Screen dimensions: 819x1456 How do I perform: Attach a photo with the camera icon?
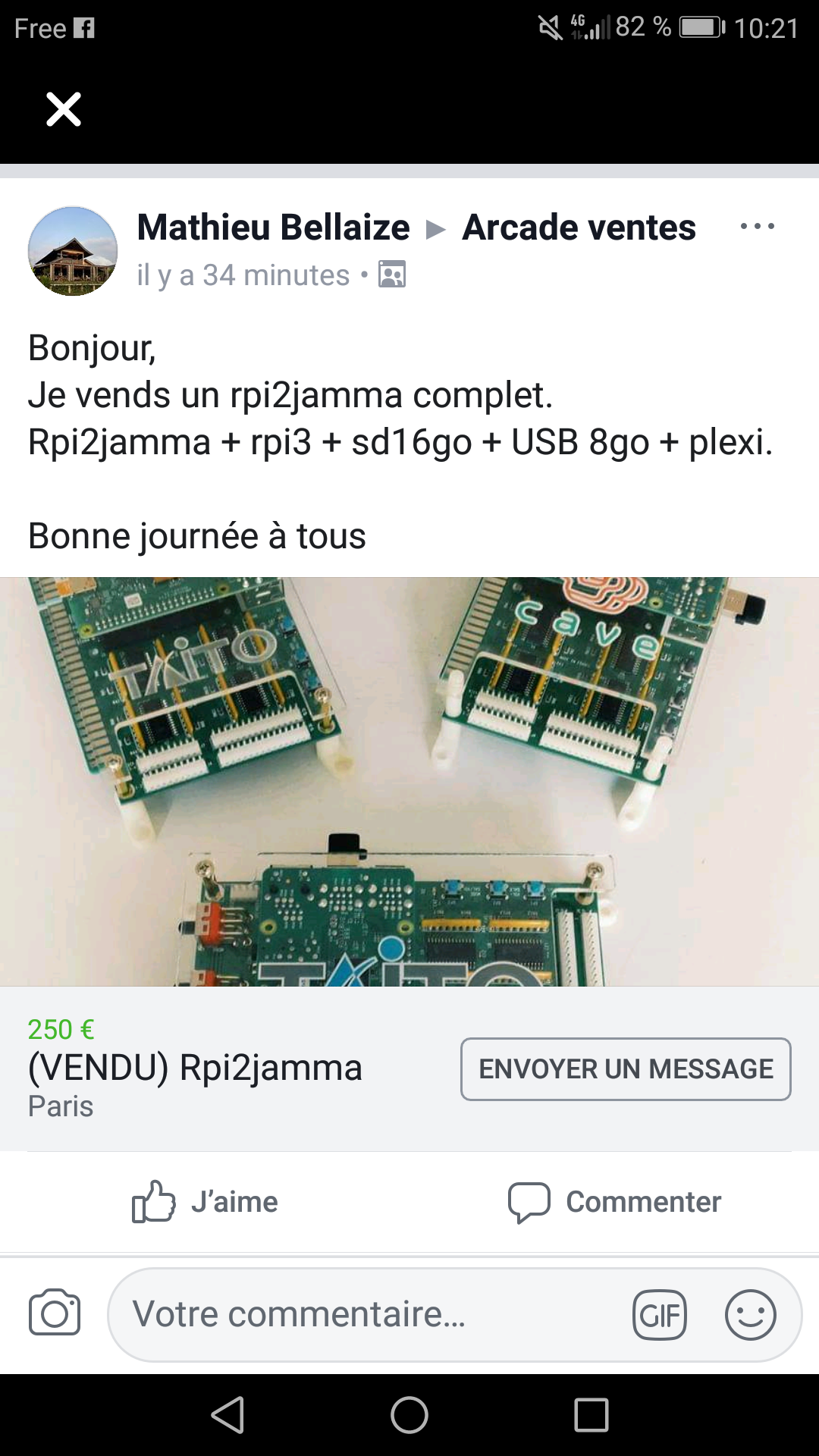(55, 1313)
